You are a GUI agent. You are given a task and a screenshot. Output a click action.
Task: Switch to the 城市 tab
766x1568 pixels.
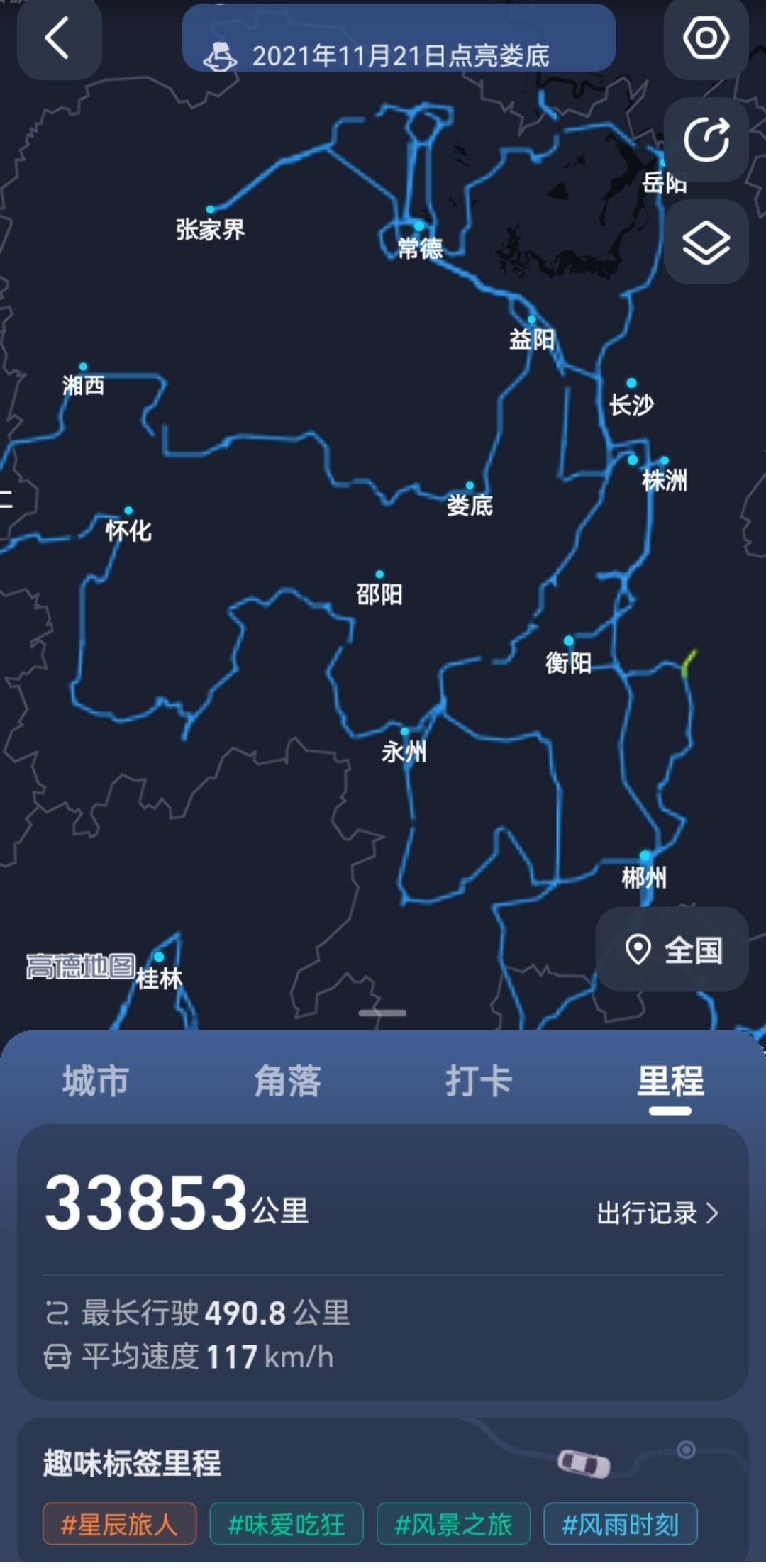[x=95, y=1082]
